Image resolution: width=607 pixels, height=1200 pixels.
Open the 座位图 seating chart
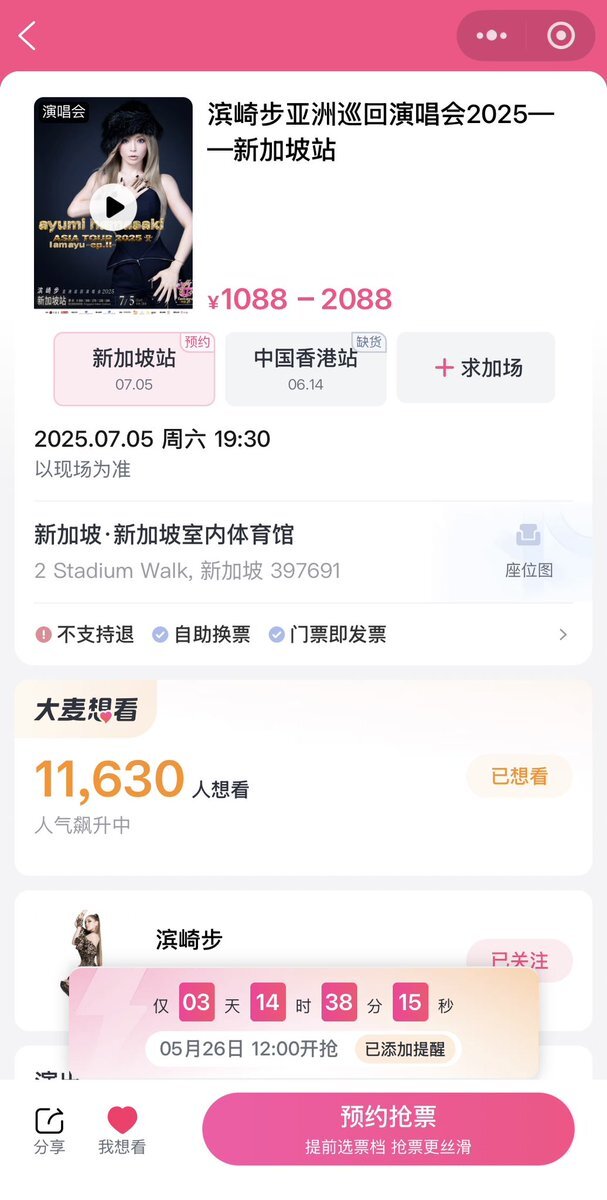pos(529,552)
